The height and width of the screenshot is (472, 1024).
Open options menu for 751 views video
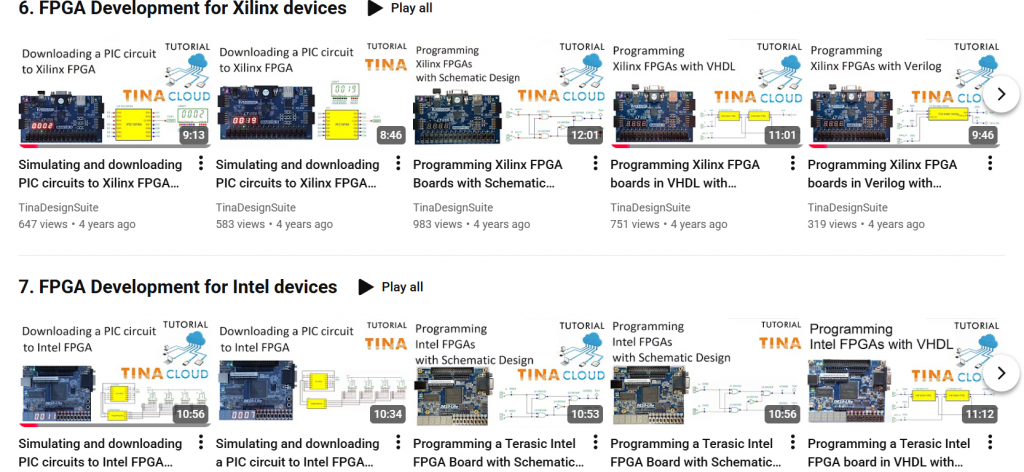tap(792, 163)
